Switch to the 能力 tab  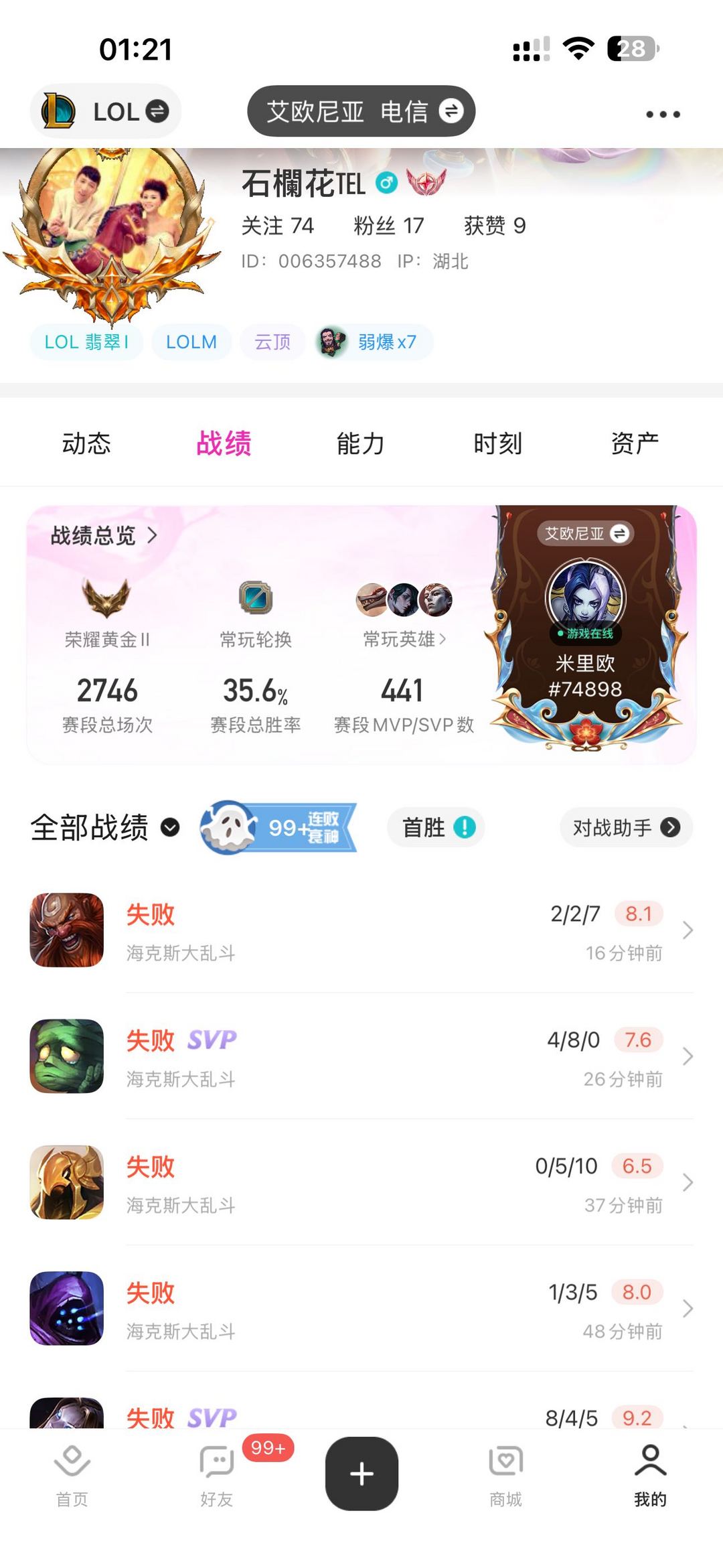point(360,443)
